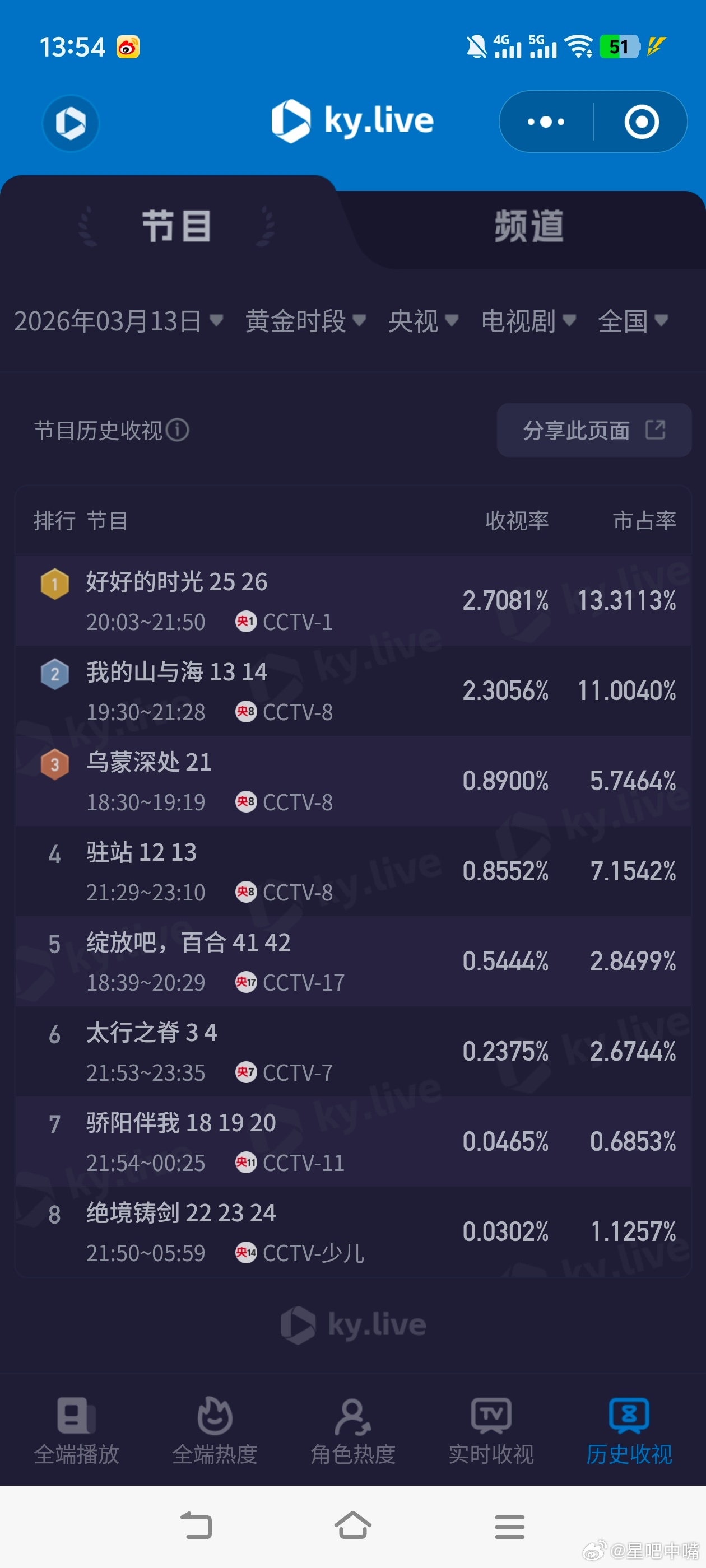Tap the ky.live logo in the header

tap(355, 120)
